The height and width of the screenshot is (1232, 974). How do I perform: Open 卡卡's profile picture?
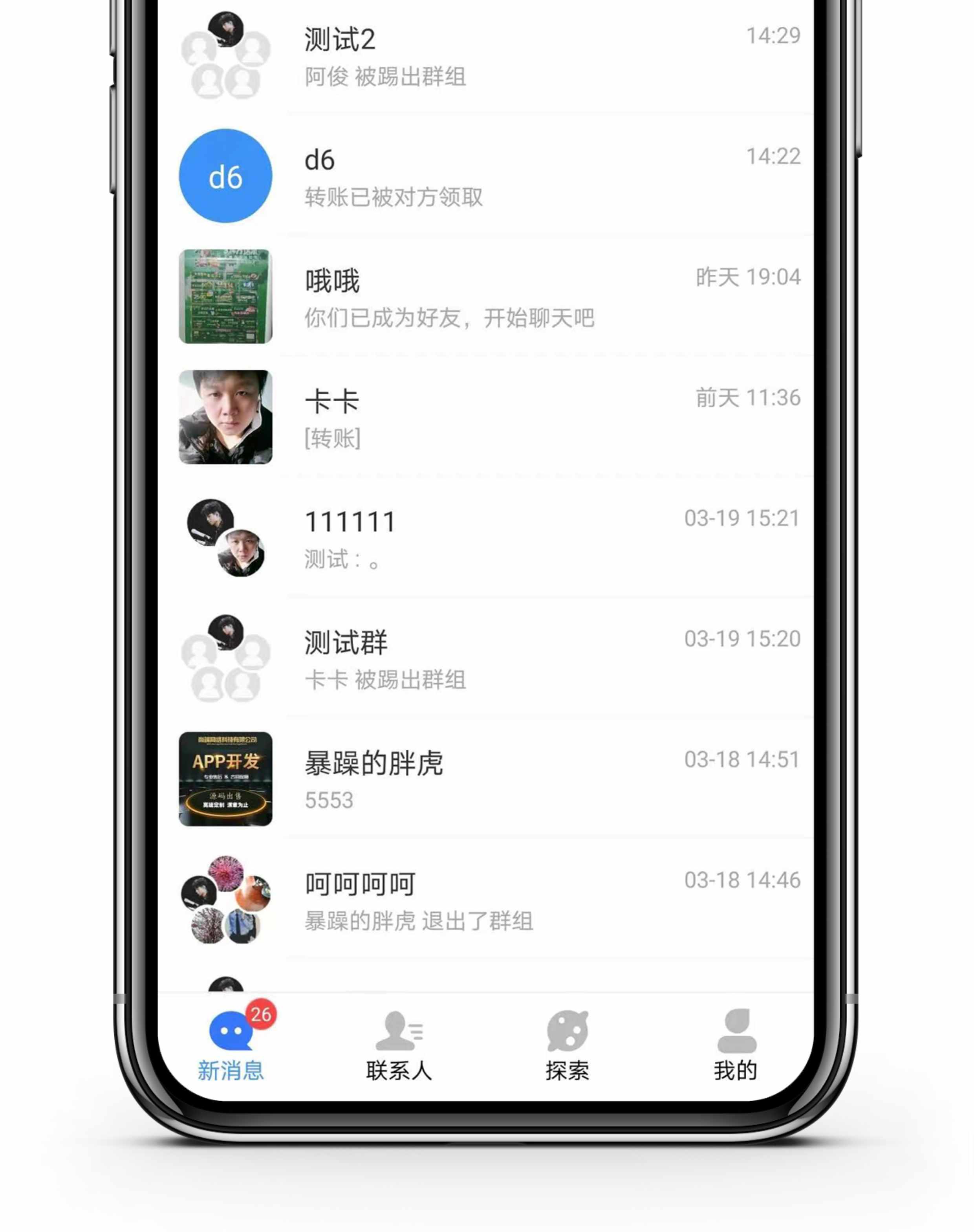click(225, 416)
